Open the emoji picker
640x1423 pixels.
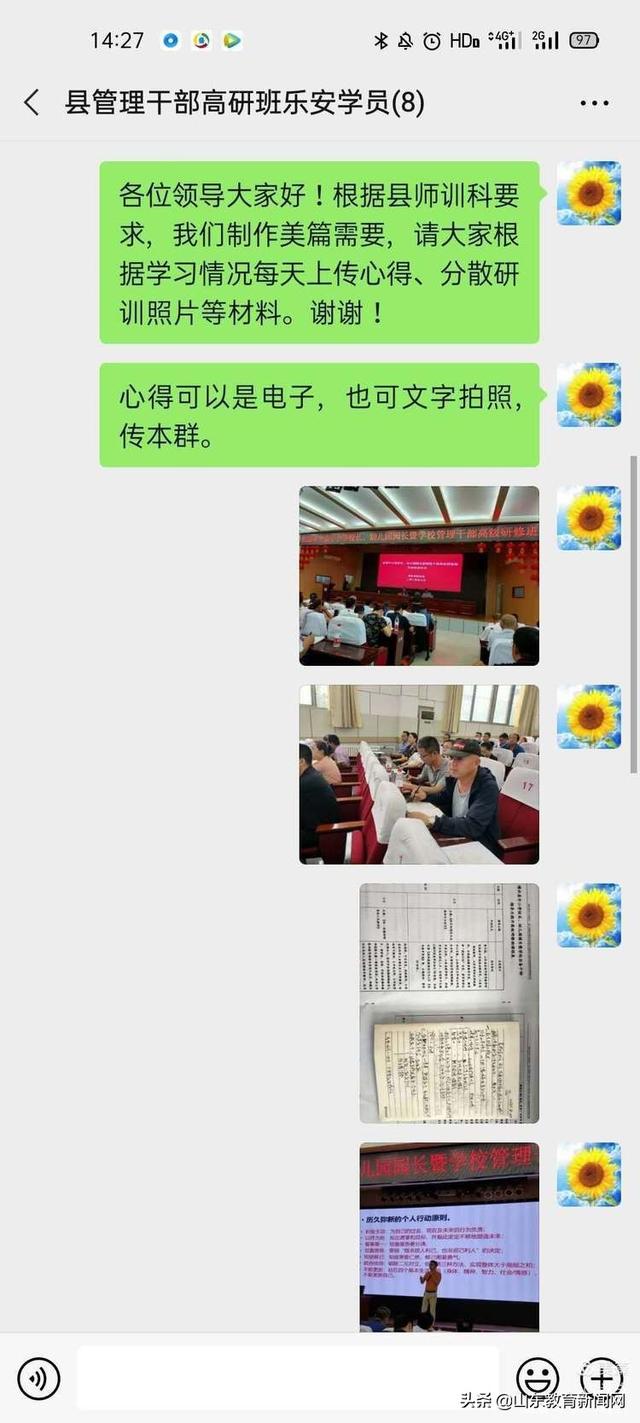click(x=537, y=1377)
